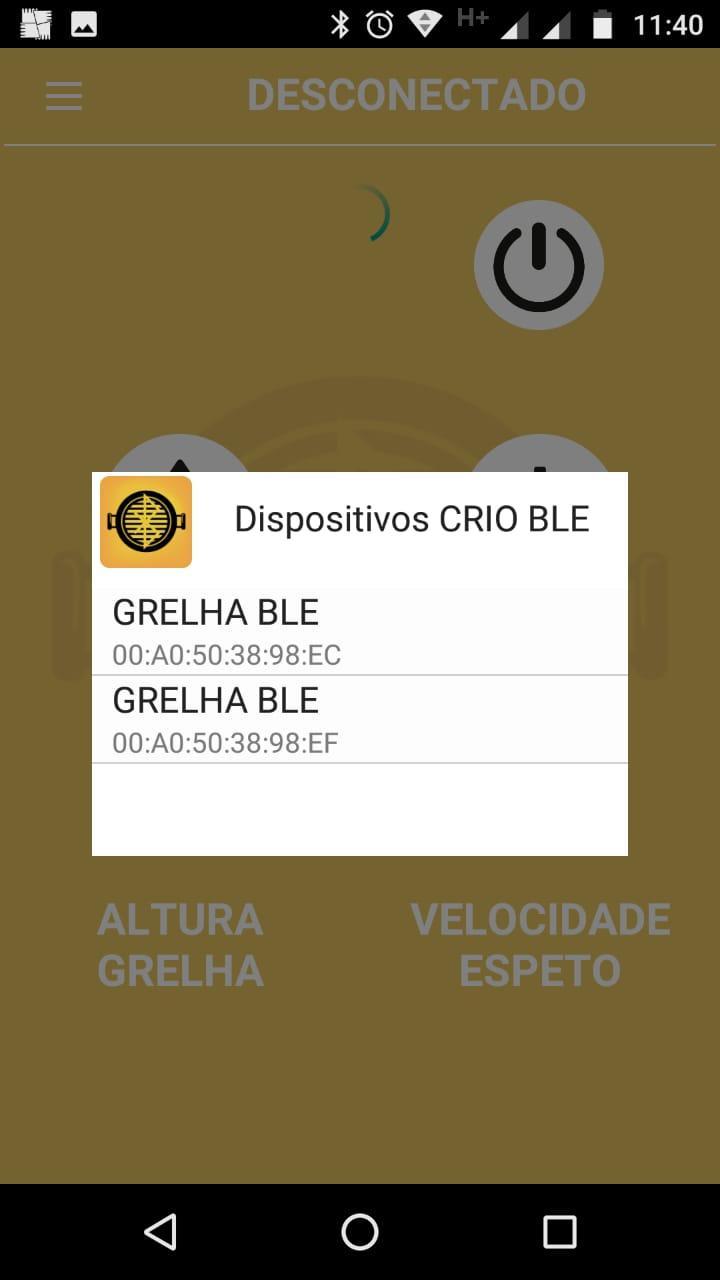Tap the VELOCIDADE ESPETO label
The image size is (720, 1280).
pos(540,944)
